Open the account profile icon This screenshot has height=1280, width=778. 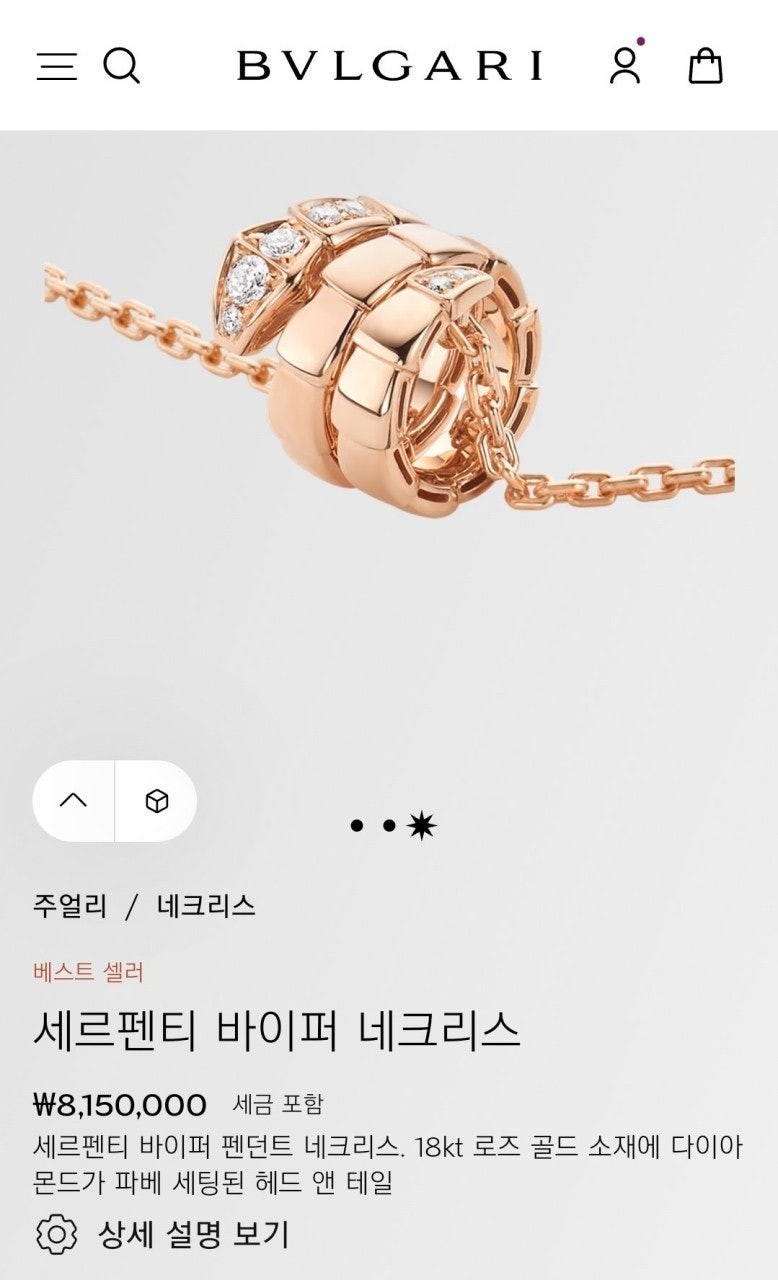pos(625,65)
